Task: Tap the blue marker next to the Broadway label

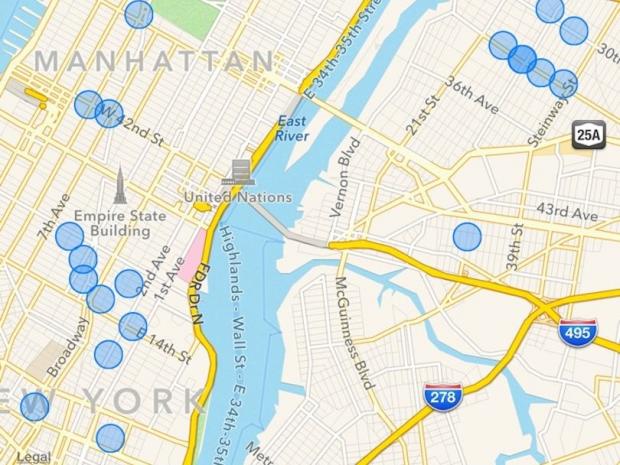Action: (x=108, y=353)
